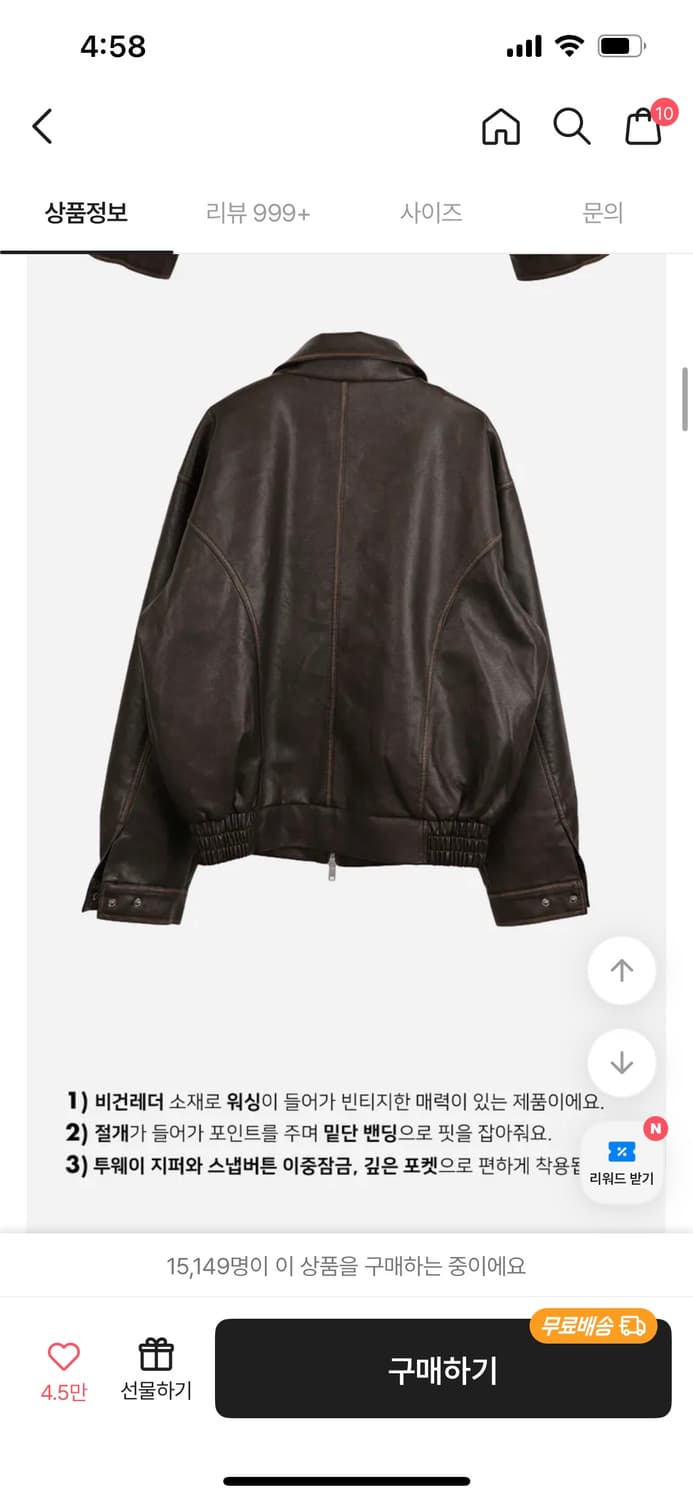The image size is (693, 1500).
Task: Jump down with the down arrow button
Action: point(622,1062)
